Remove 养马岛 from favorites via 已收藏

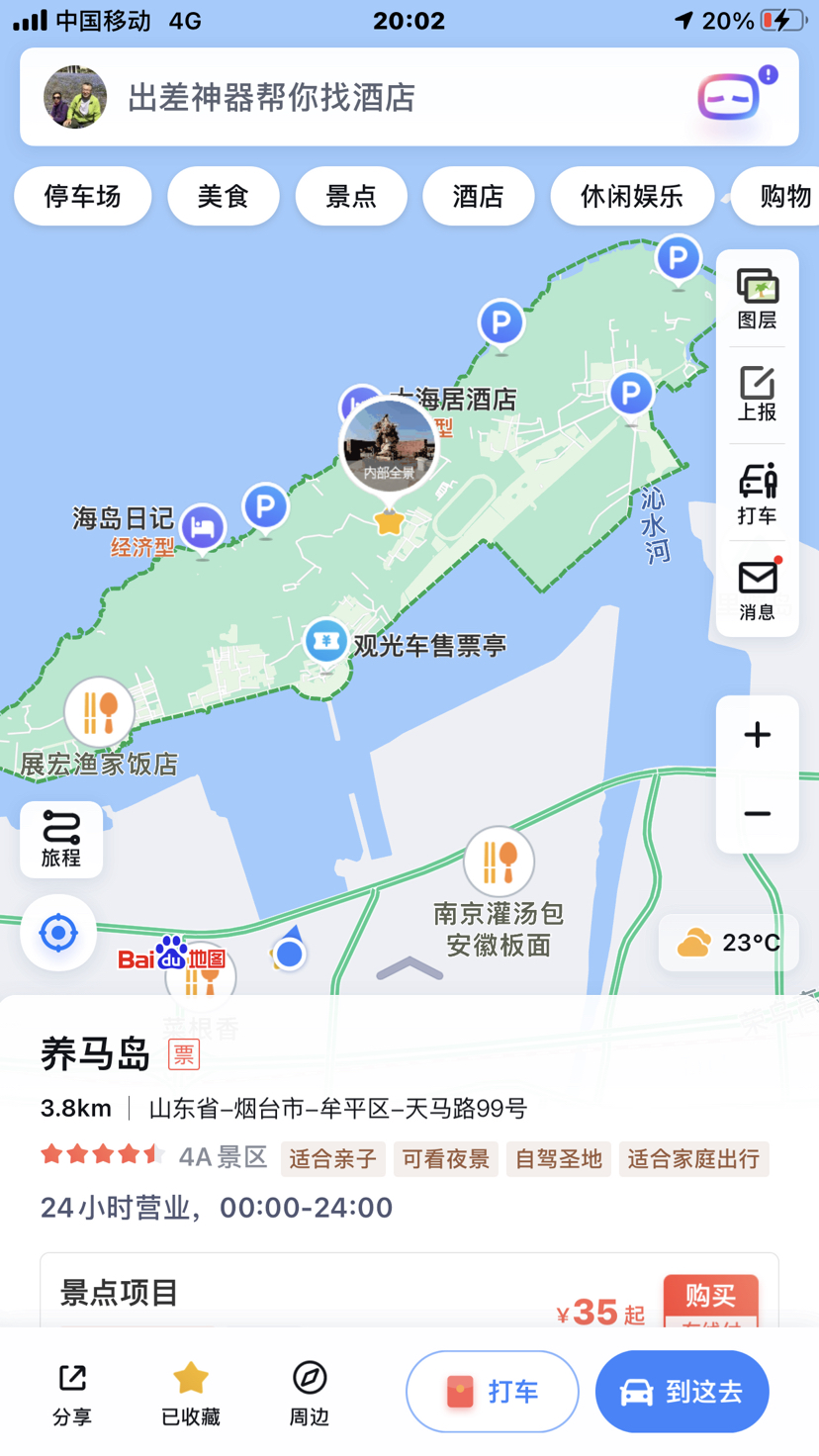190,1393
